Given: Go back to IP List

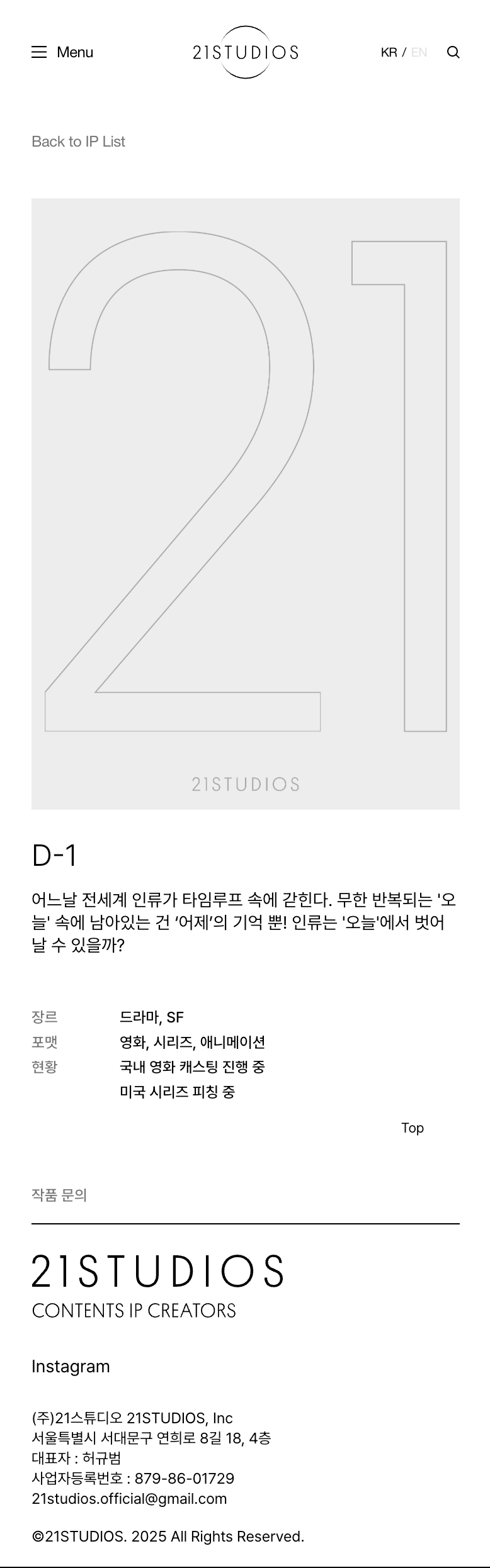Looking at the screenshot, I should 78,142.
